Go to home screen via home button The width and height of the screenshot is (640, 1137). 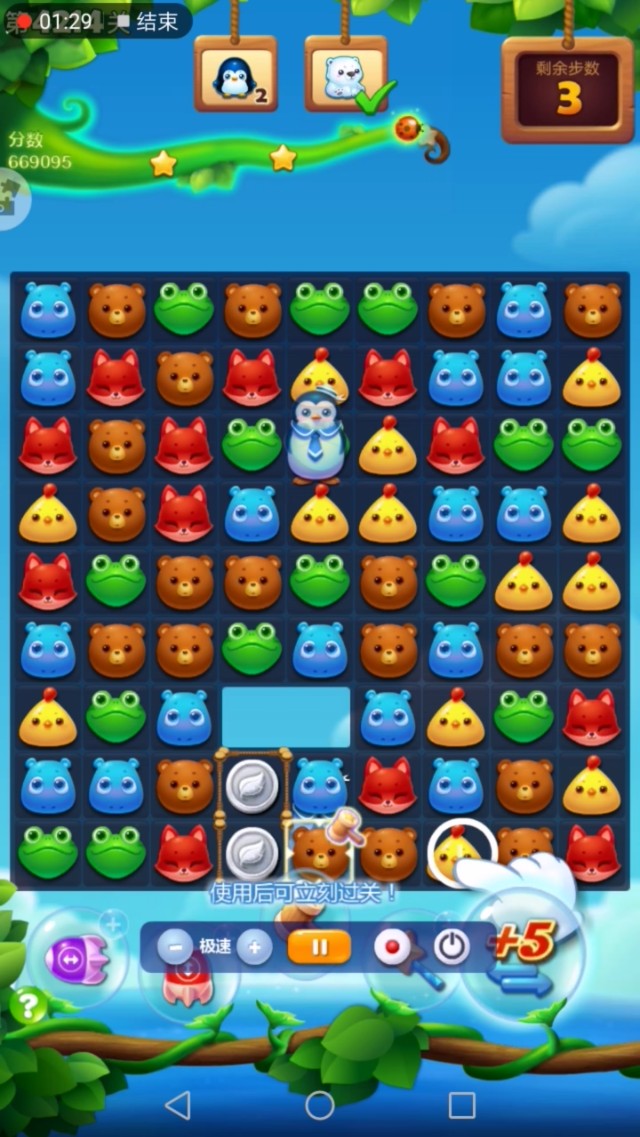320,1105
